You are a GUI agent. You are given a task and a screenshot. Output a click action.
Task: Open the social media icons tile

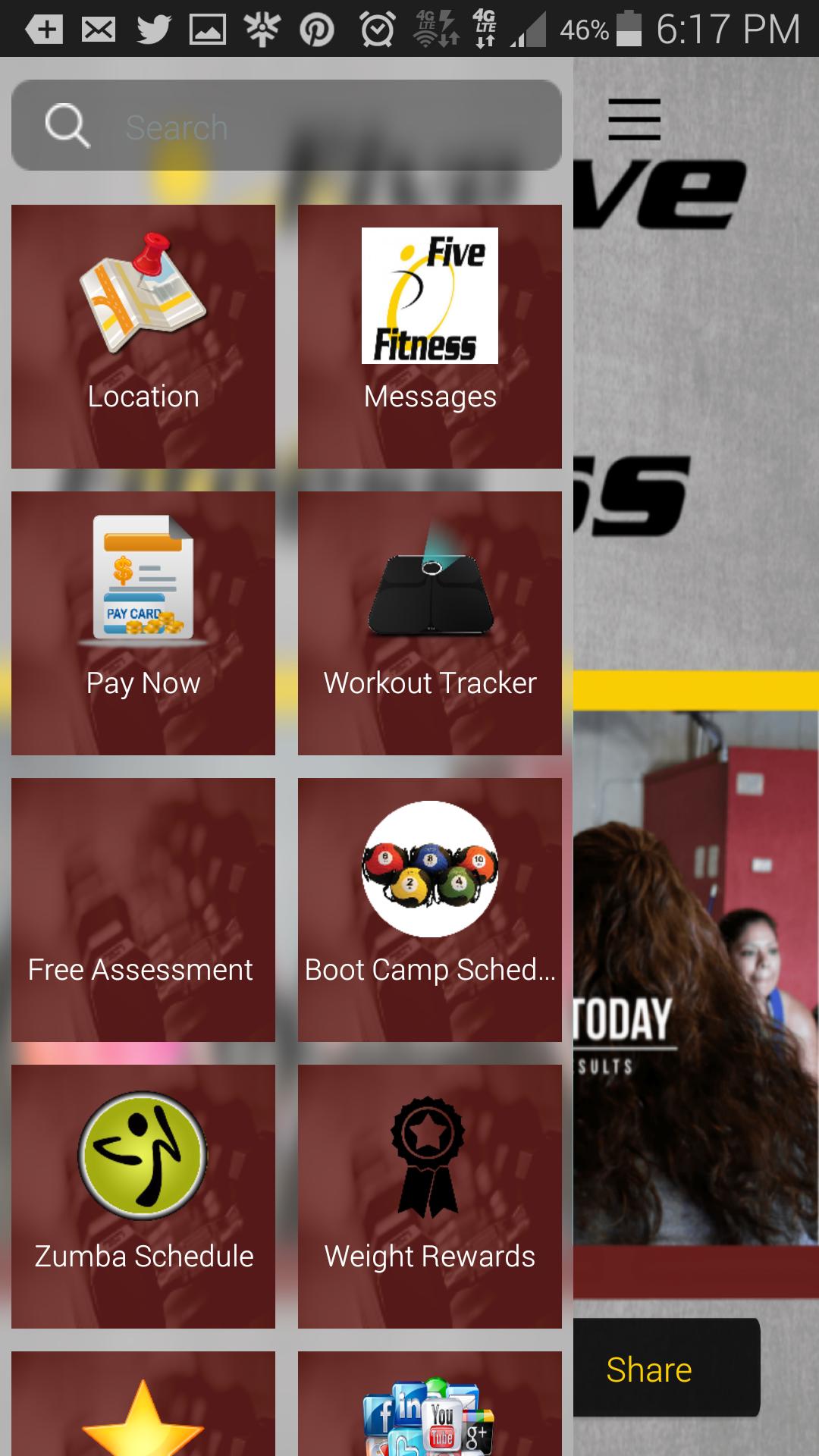[x=430, y=1407]
